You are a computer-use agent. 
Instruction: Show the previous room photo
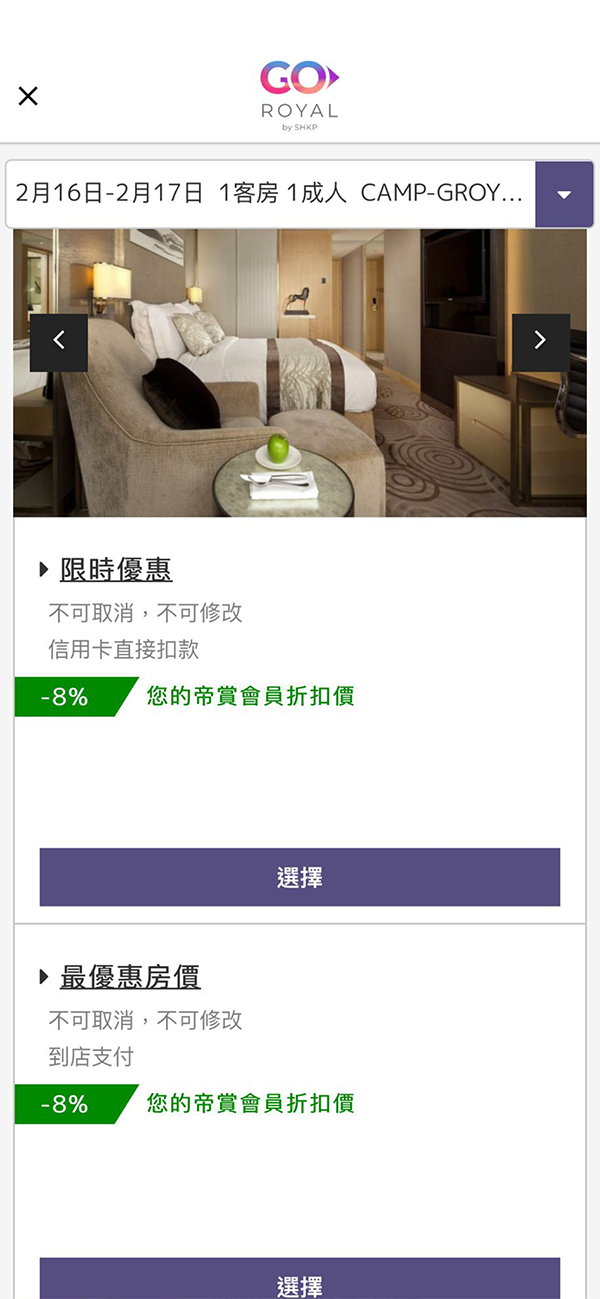tap(59, 342)
